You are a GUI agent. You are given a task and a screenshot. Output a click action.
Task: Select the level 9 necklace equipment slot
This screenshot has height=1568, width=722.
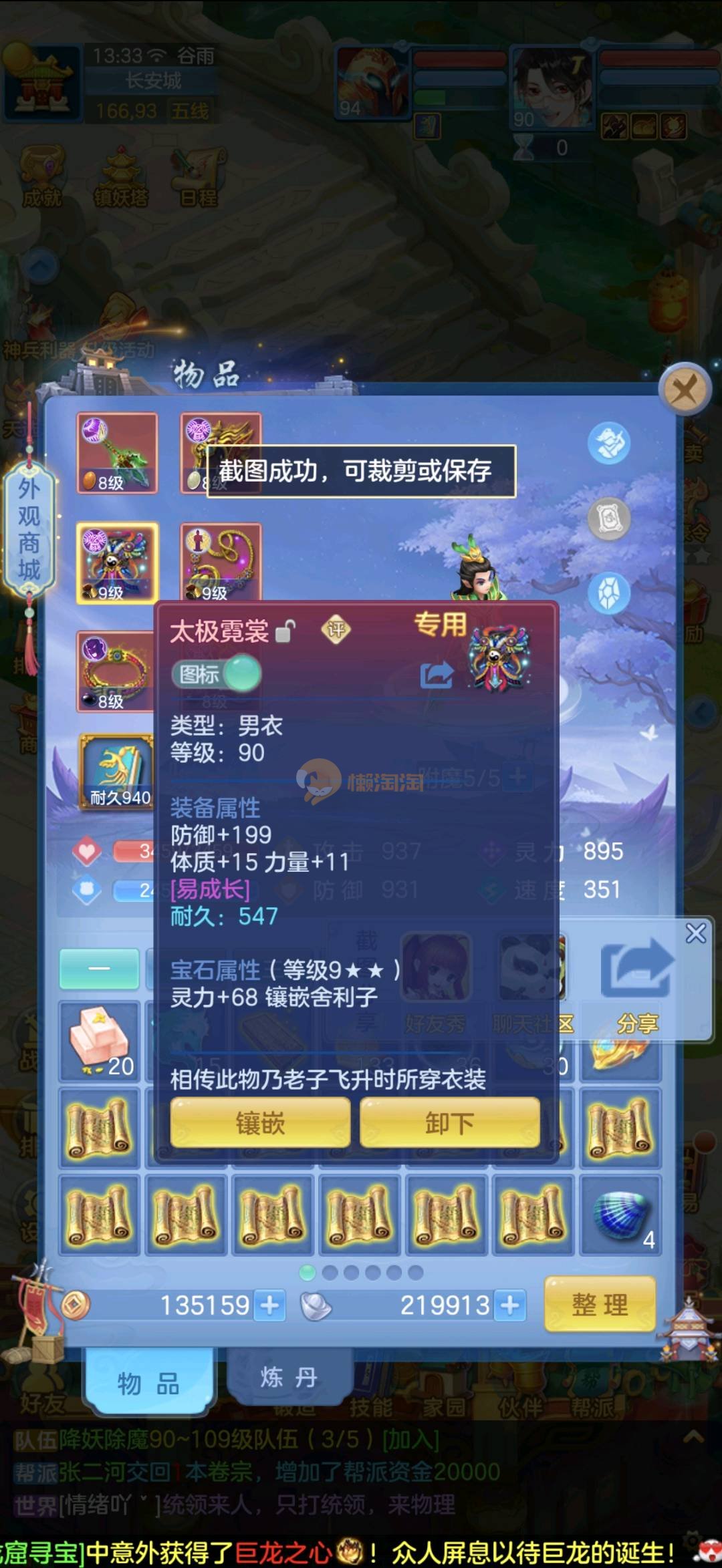pyautogui.click(x=221, y=562)
